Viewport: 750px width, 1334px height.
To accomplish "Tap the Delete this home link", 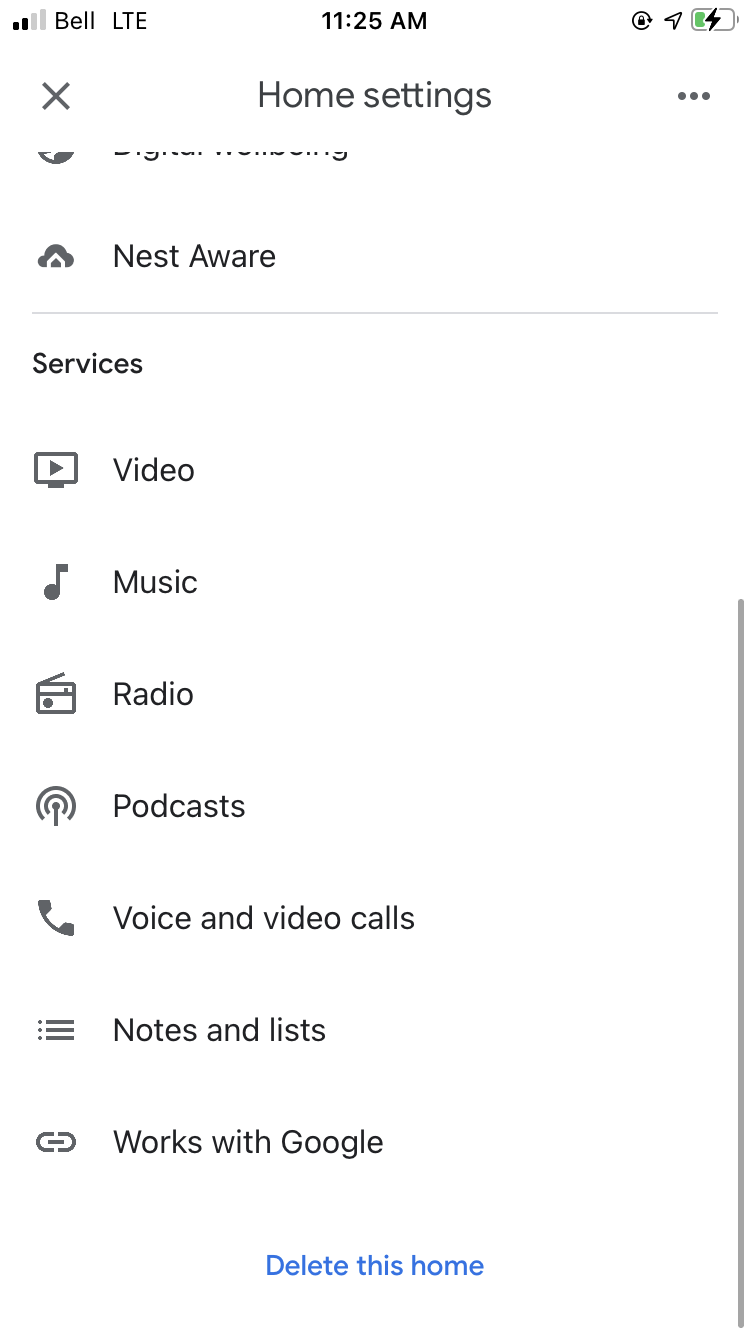I will tap(375, 1266).
